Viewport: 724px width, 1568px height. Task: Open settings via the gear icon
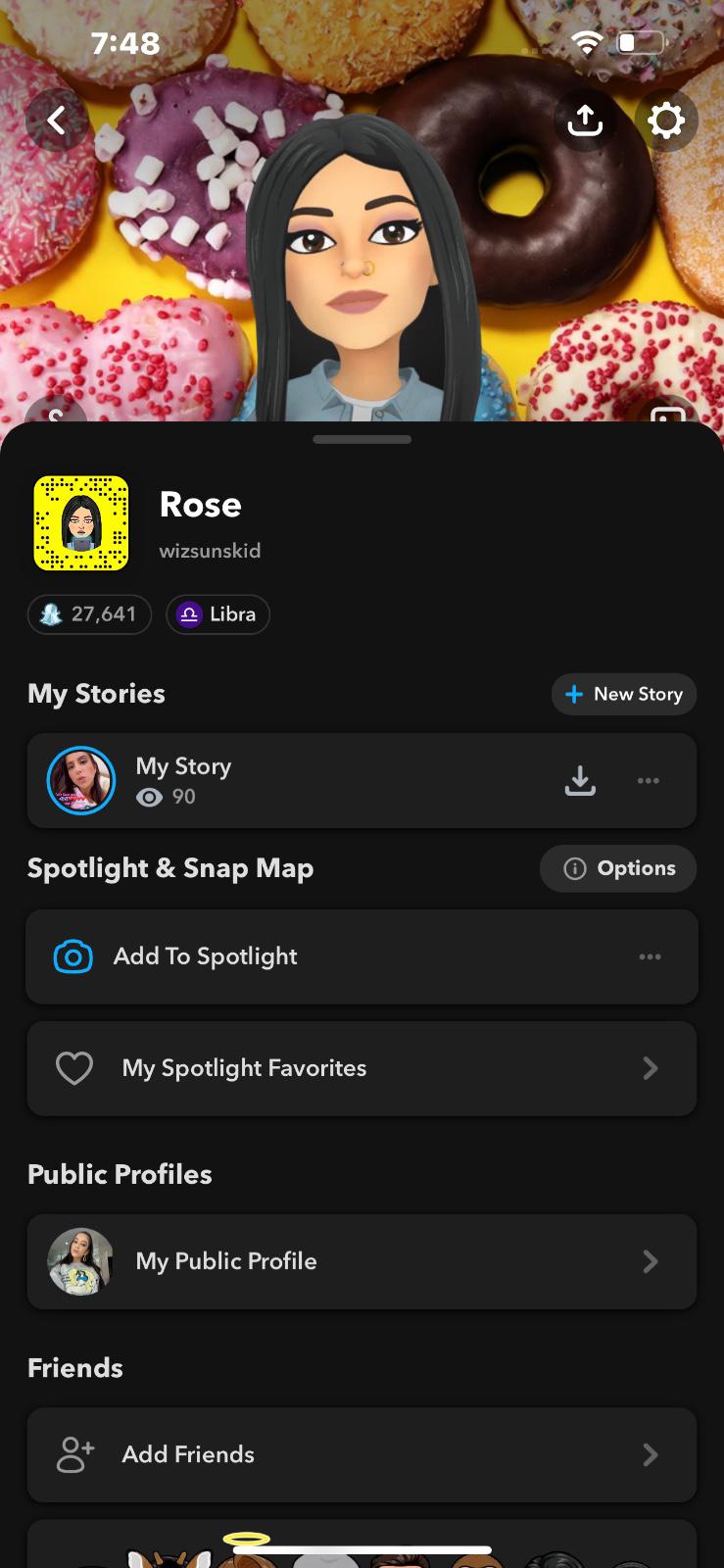pos(666,121)
